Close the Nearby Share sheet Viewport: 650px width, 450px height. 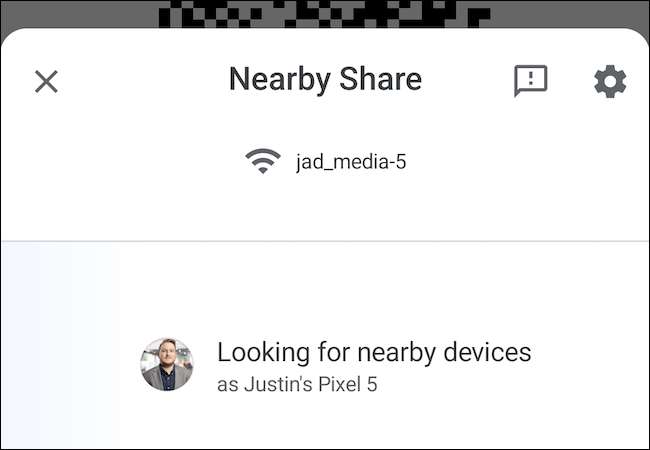click(x=46, y=81)
